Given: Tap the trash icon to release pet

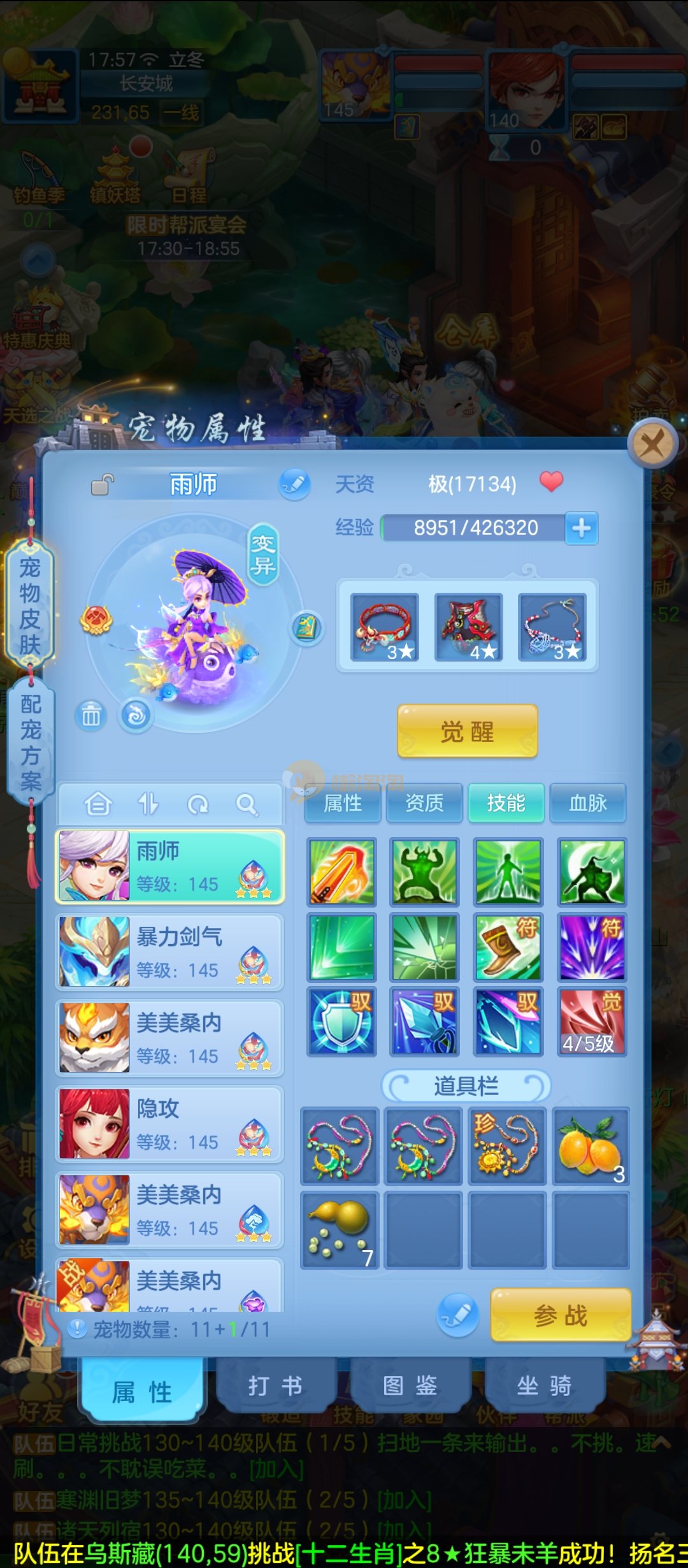Looking at the screenshot, I should pyautogui.click(x=91, y=715).
